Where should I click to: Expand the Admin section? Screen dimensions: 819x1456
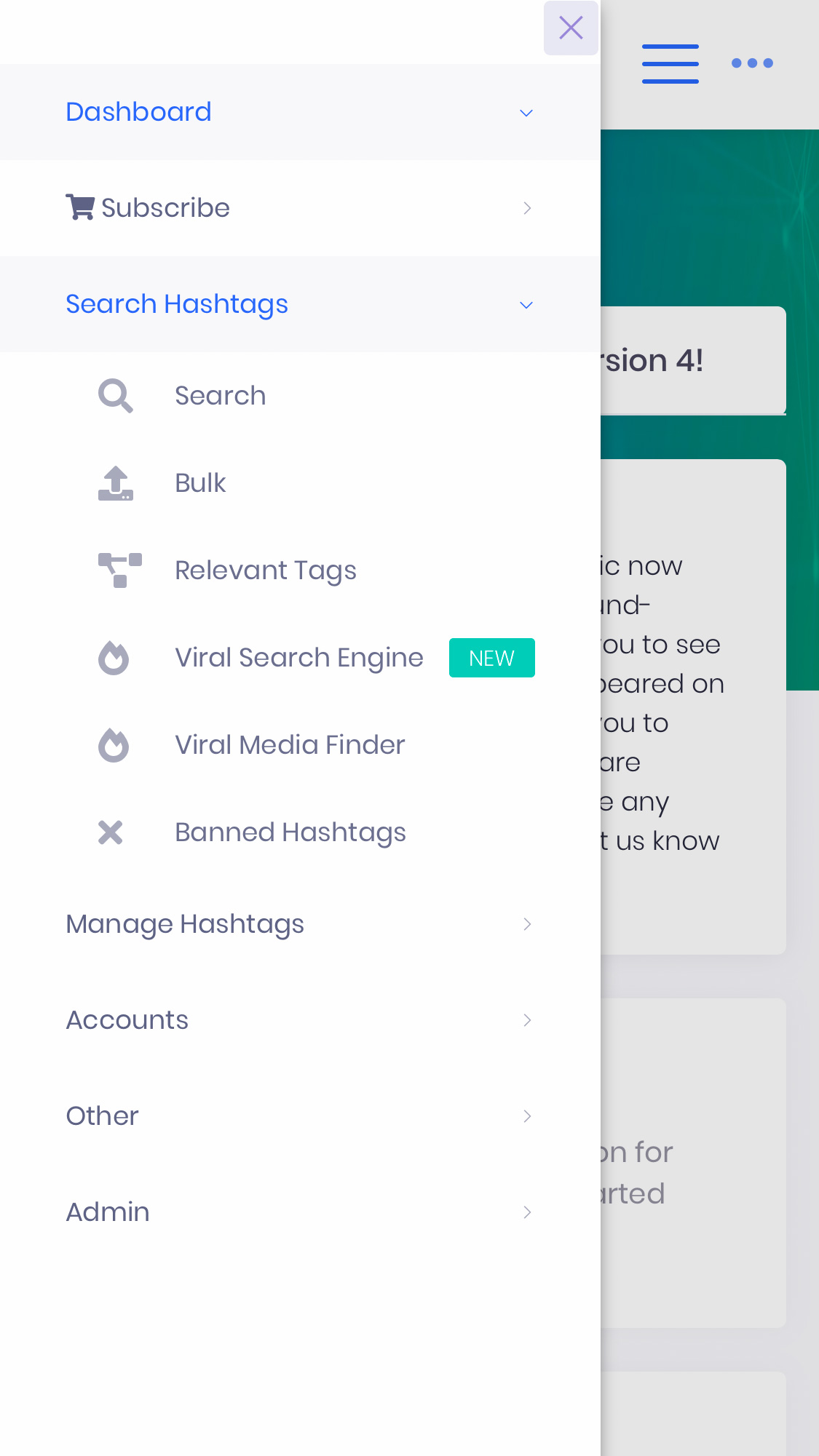[298, 1212]
